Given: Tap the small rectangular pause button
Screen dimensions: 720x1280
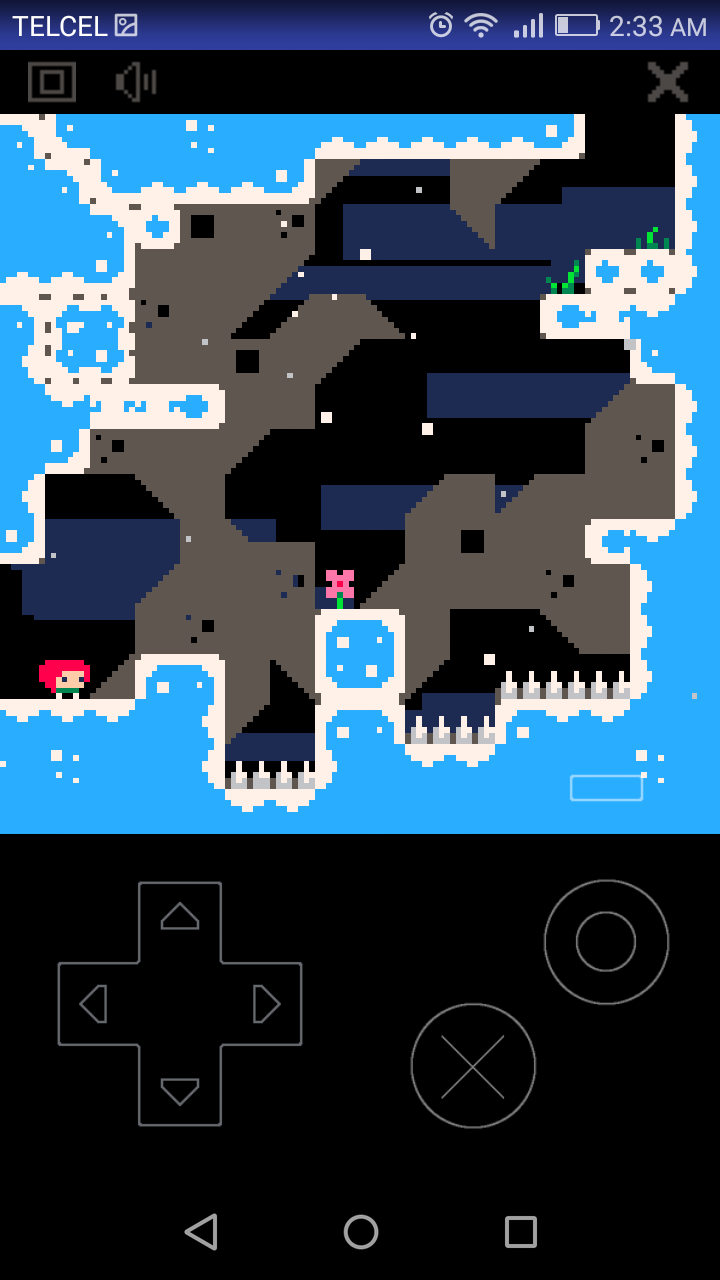Looking at the screenshot, I should tap(606, 788).
